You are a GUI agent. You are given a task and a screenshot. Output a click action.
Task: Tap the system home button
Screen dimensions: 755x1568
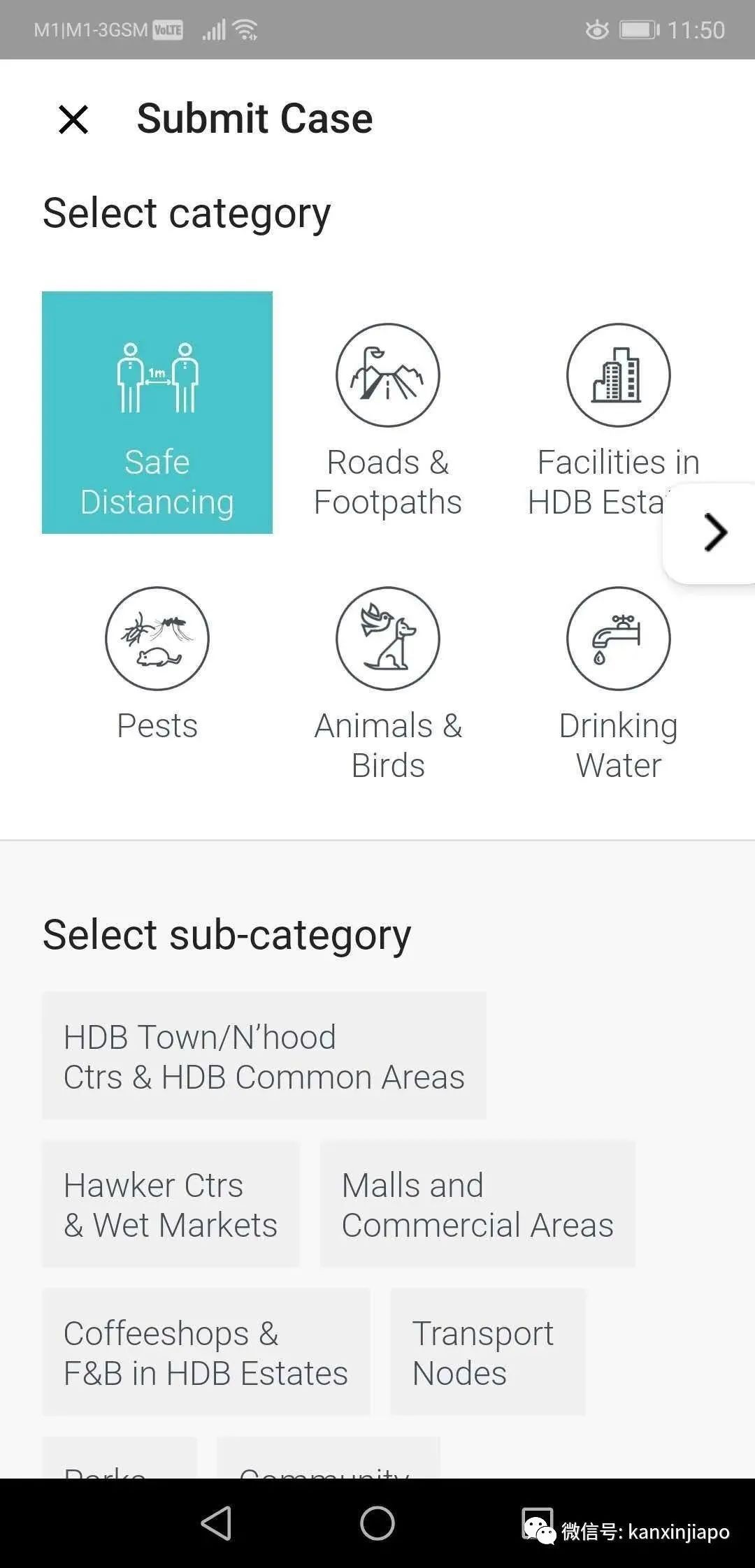coord(377,1523)
